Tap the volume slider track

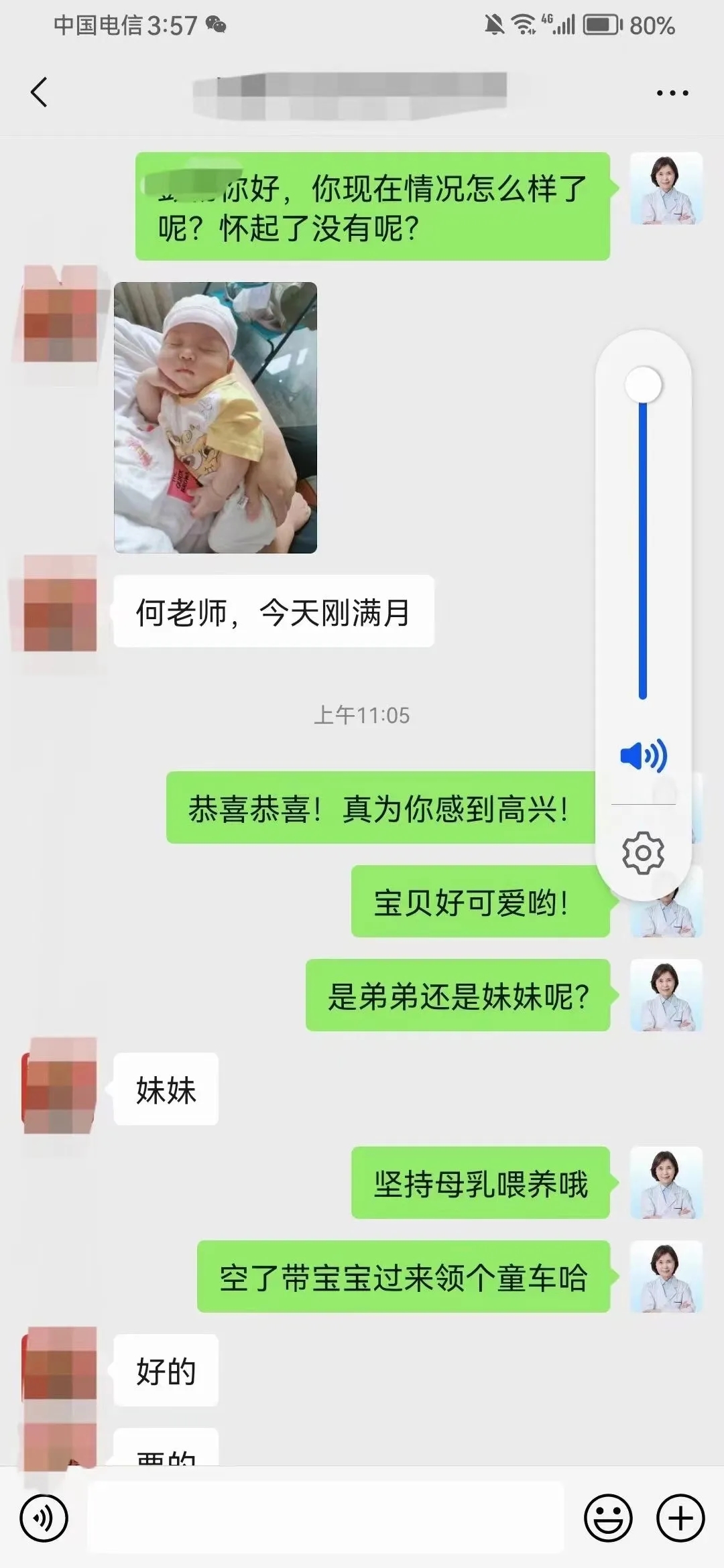[643, 549]
